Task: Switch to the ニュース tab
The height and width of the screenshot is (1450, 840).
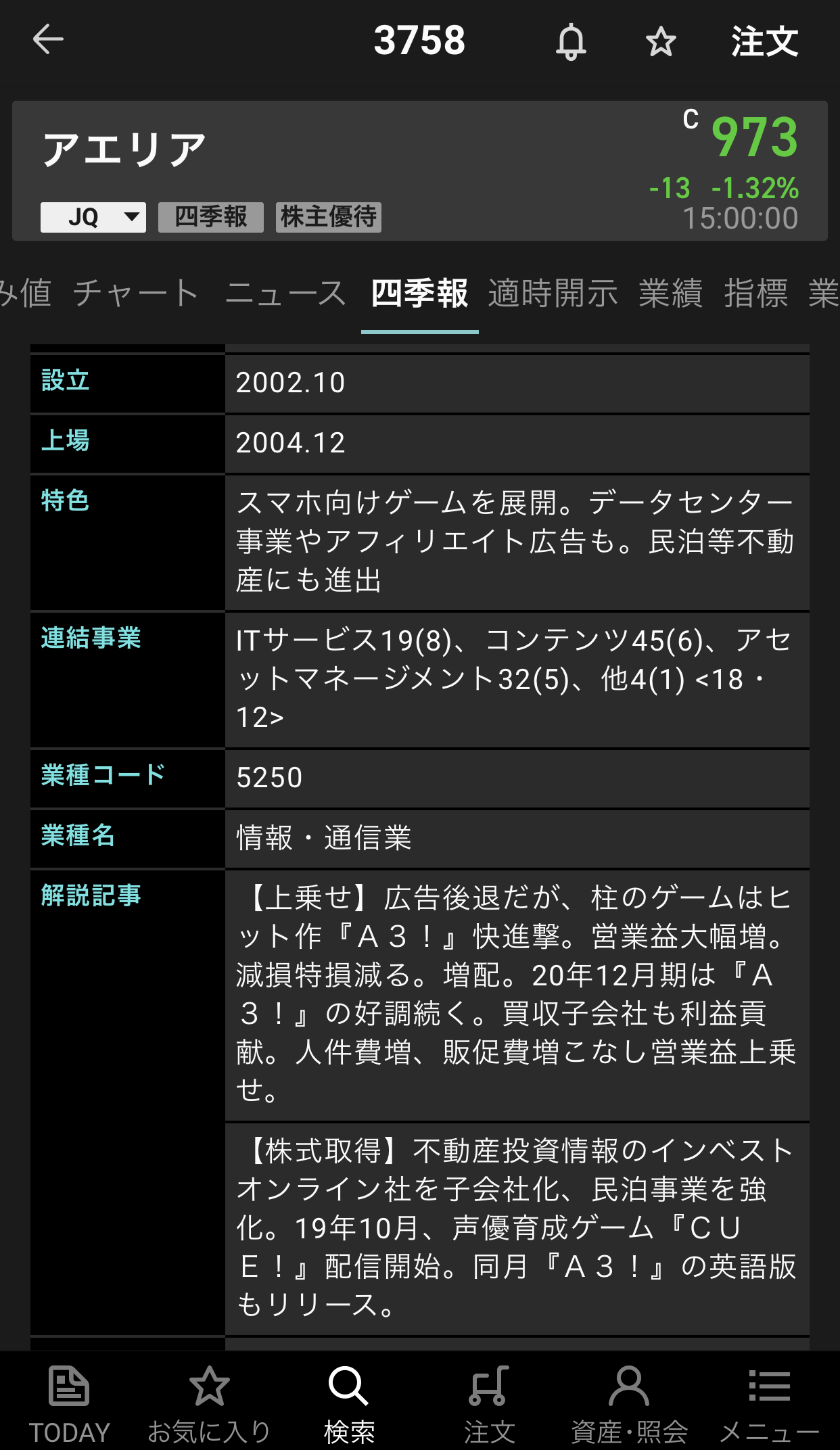Action: point(285,294)
